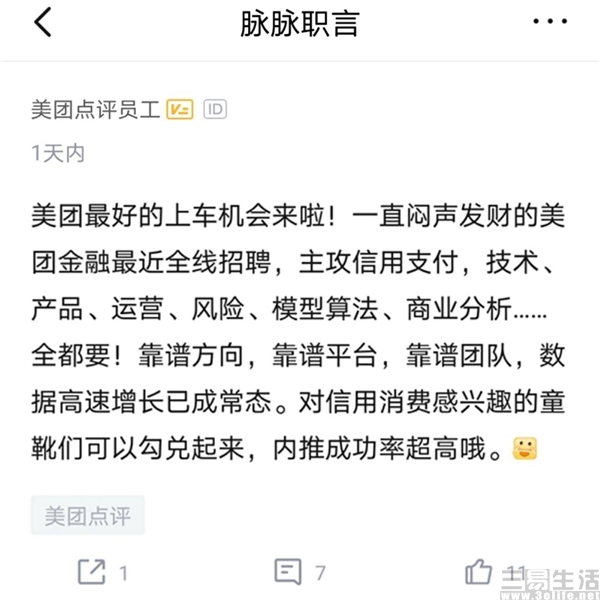
Task: Open the 美团点评员工 author profile
Action: pos(95,109)
